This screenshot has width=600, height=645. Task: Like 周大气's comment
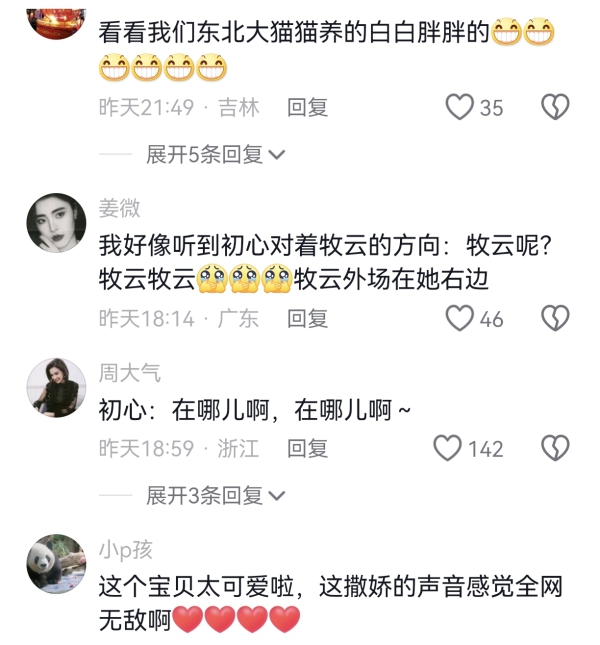coord(447,449)
